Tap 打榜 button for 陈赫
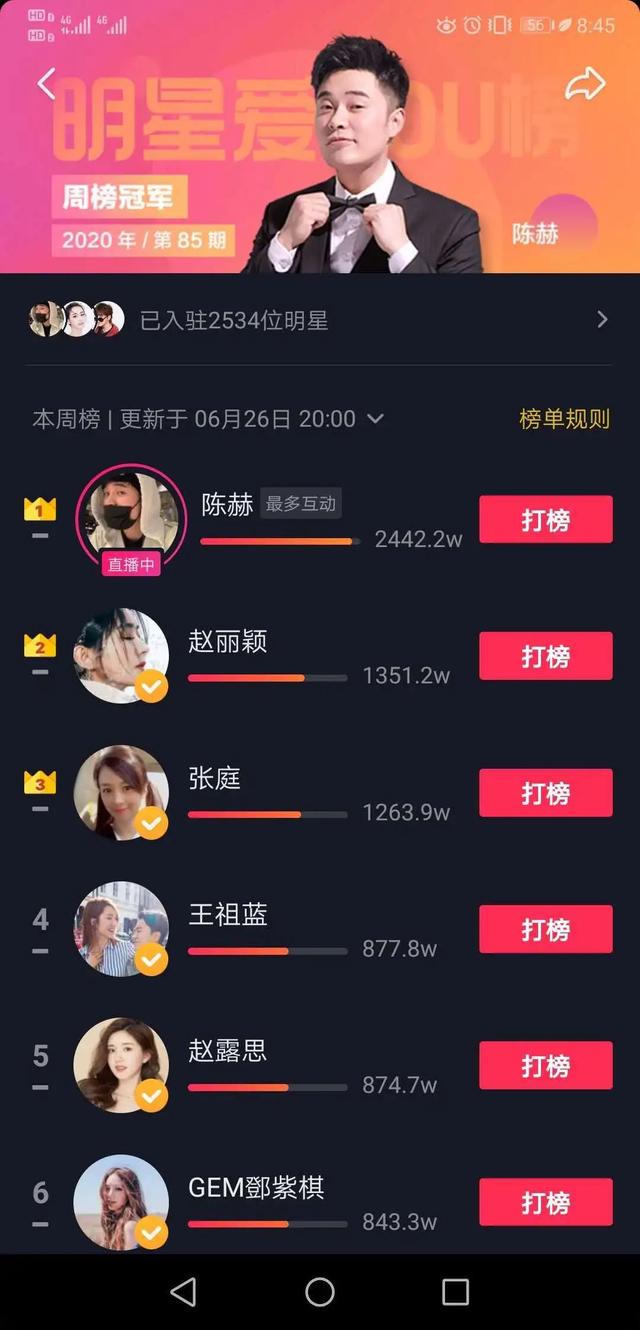The height and width of the screenshot is (1330, 640). 545,519
